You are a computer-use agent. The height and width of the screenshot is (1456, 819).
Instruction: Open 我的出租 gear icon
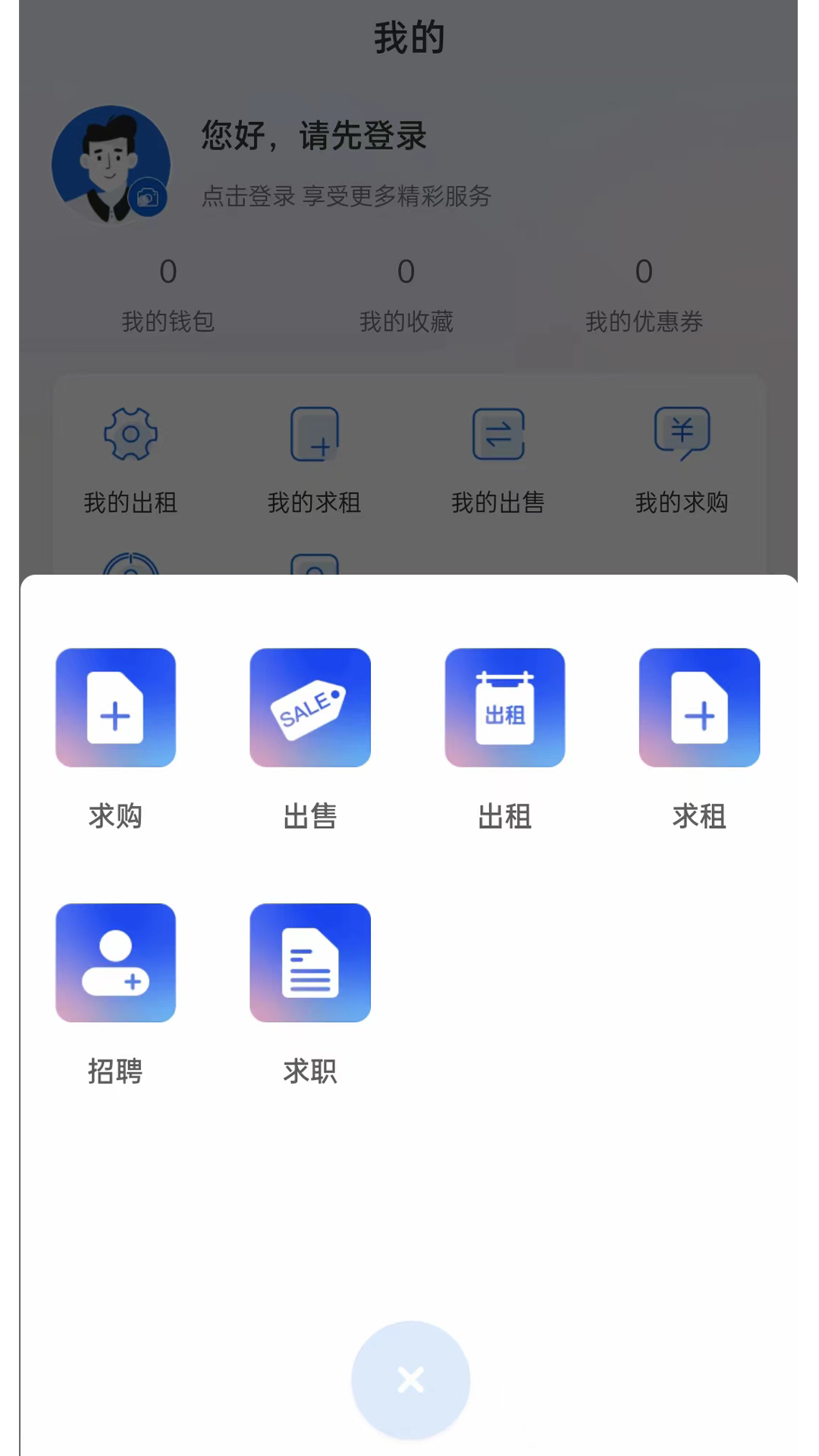tap(132, 435)
